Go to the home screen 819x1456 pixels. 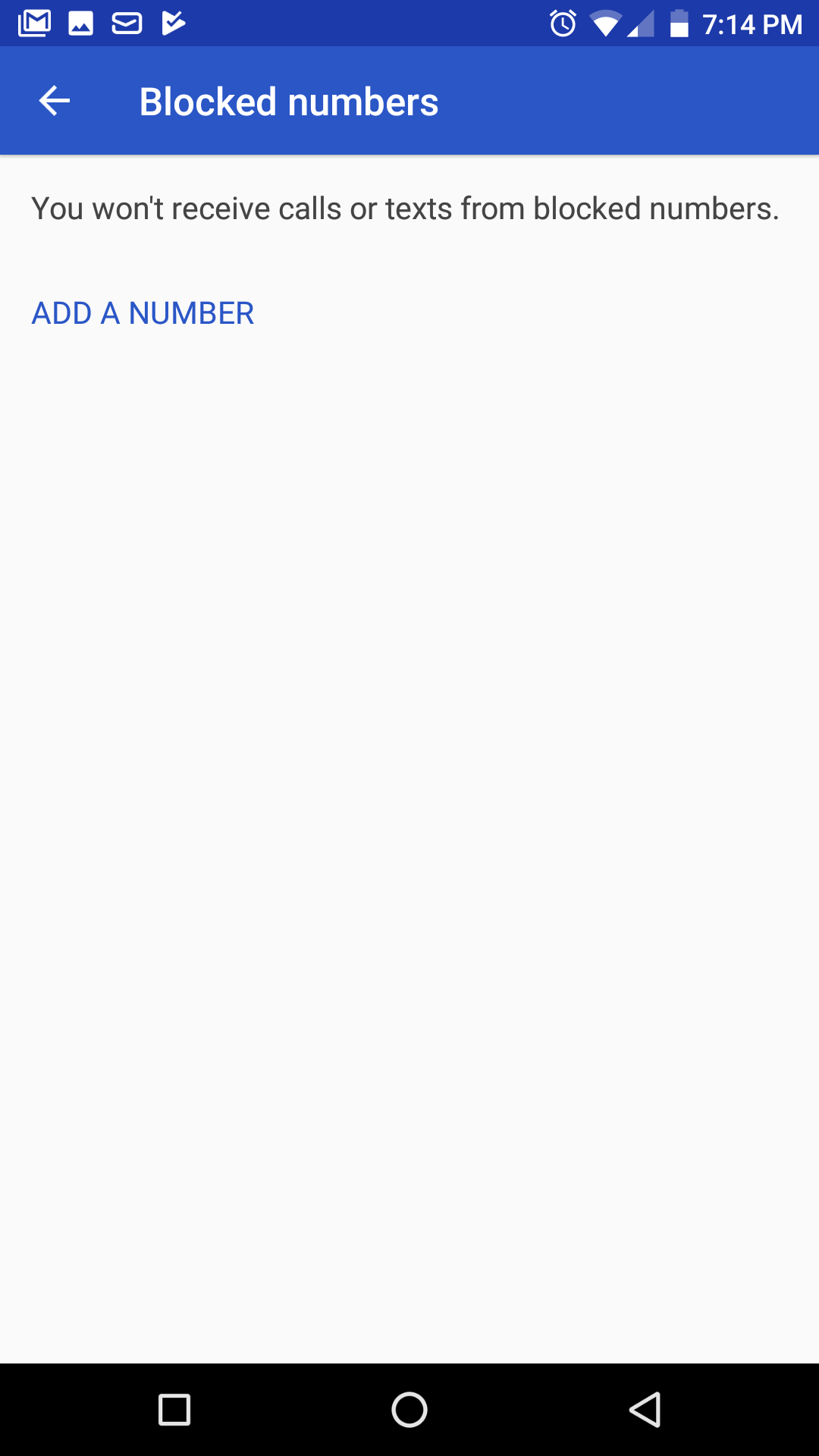click(x=409, y=1410)
